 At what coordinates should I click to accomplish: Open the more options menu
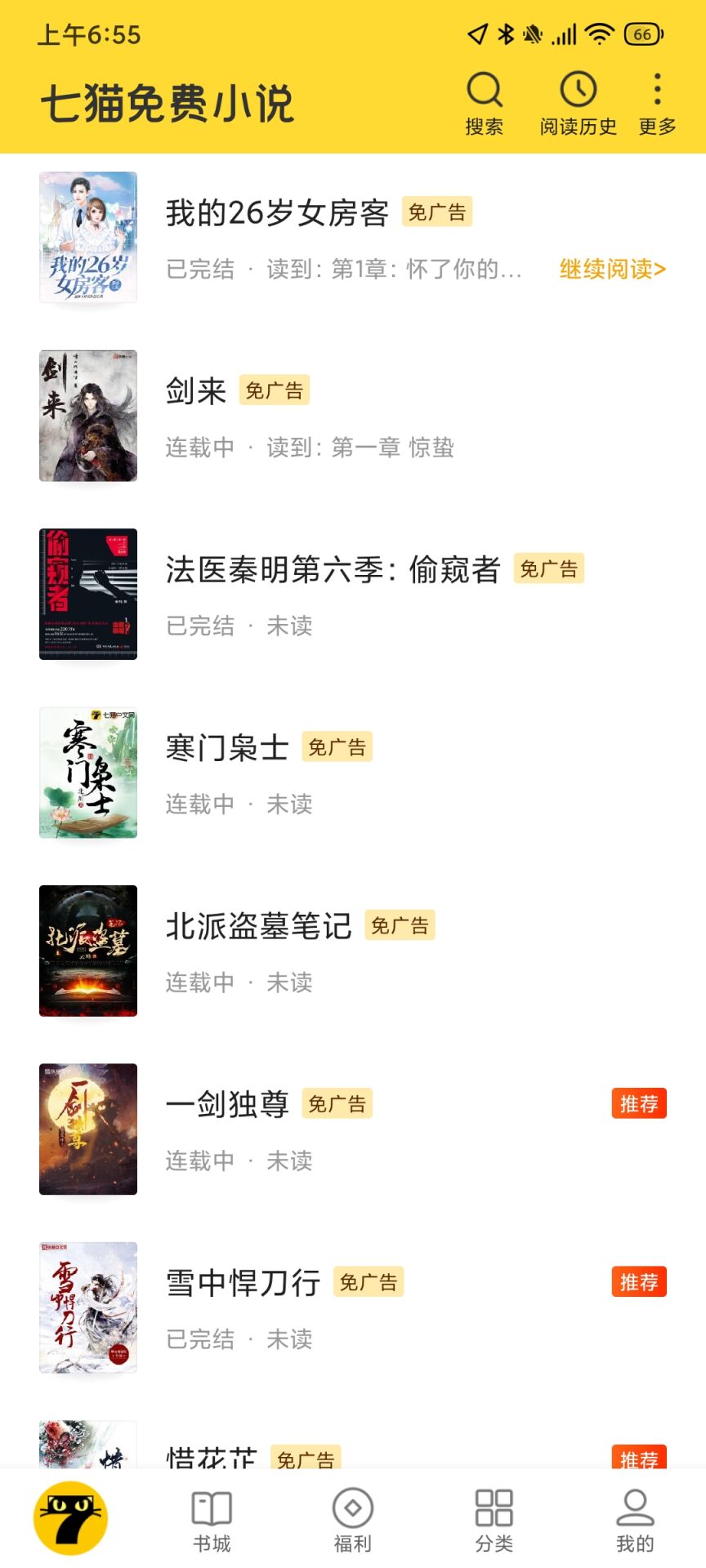[x=657, y=103]
